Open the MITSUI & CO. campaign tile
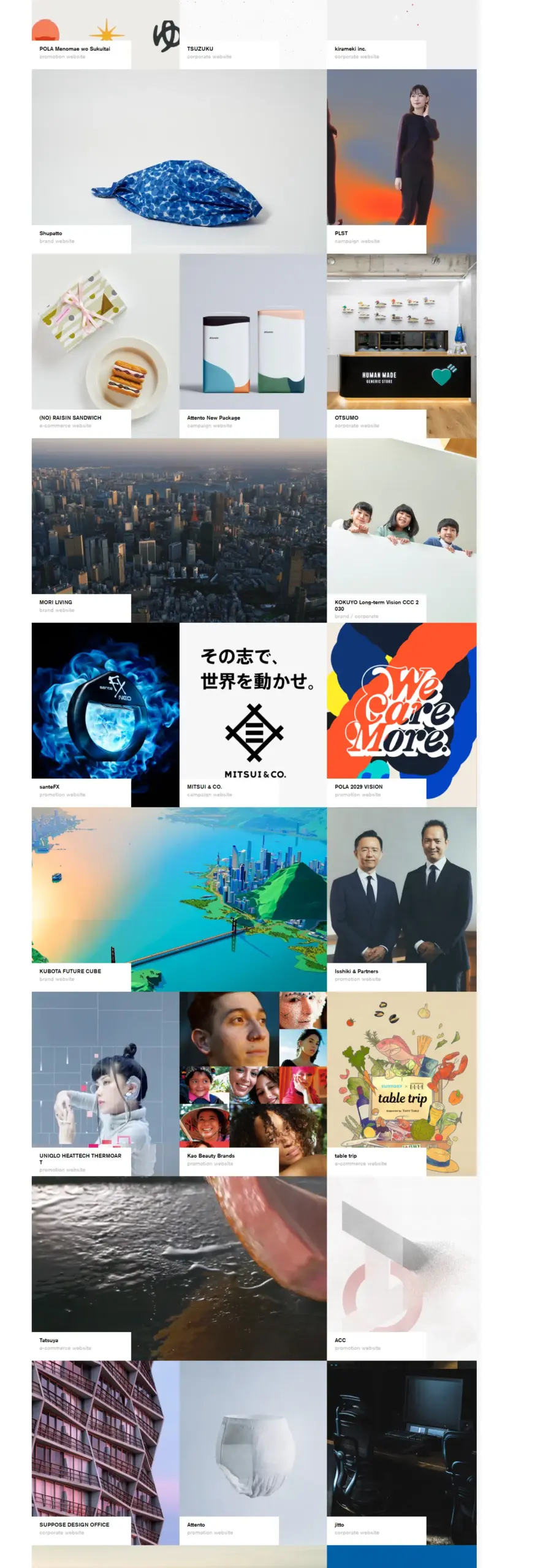The height and width of the screenshot is (1568, 551). coord(253,714)
